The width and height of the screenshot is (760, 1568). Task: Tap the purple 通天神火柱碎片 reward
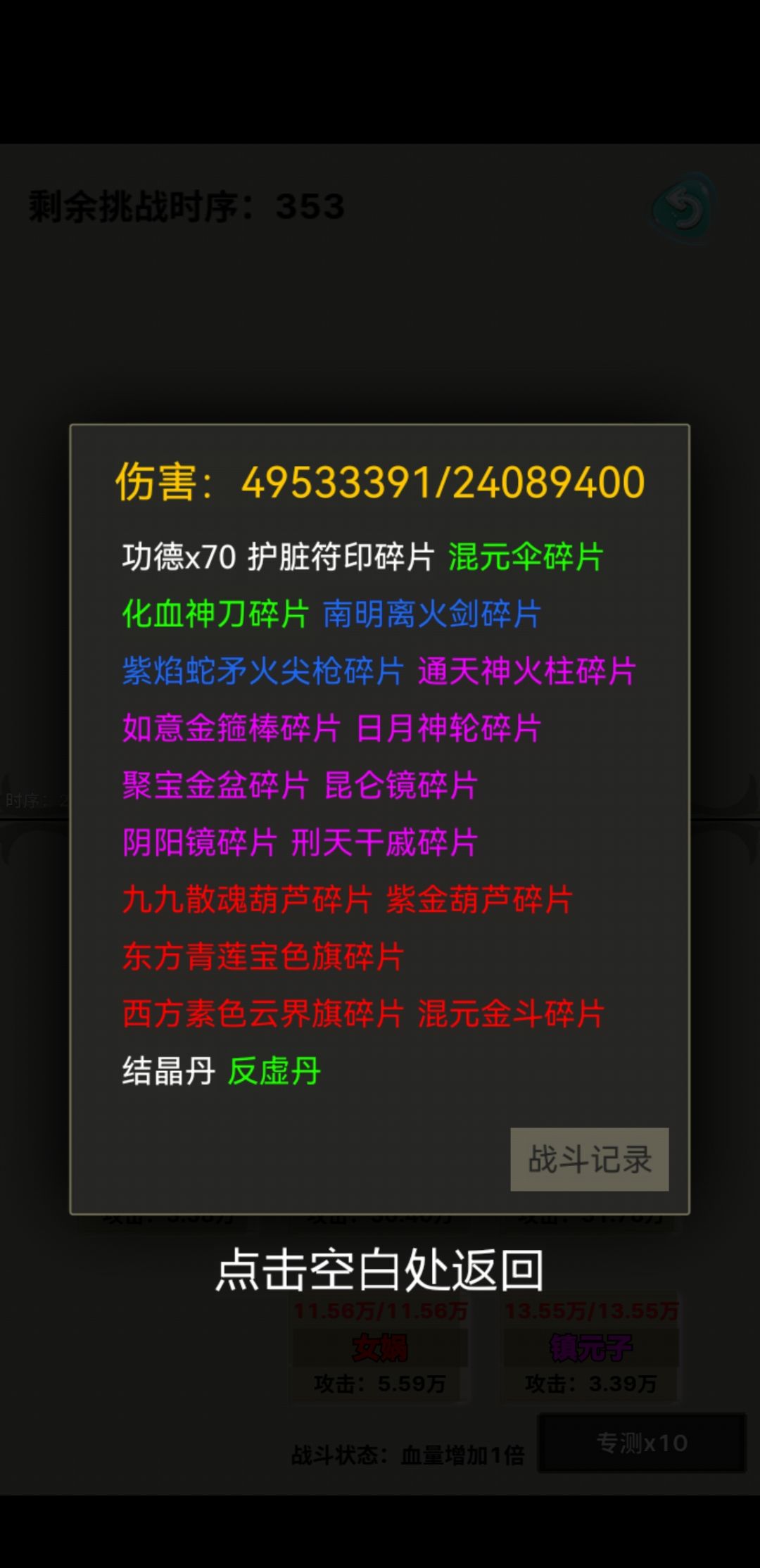pyautogui.click(x=529, y=671)
